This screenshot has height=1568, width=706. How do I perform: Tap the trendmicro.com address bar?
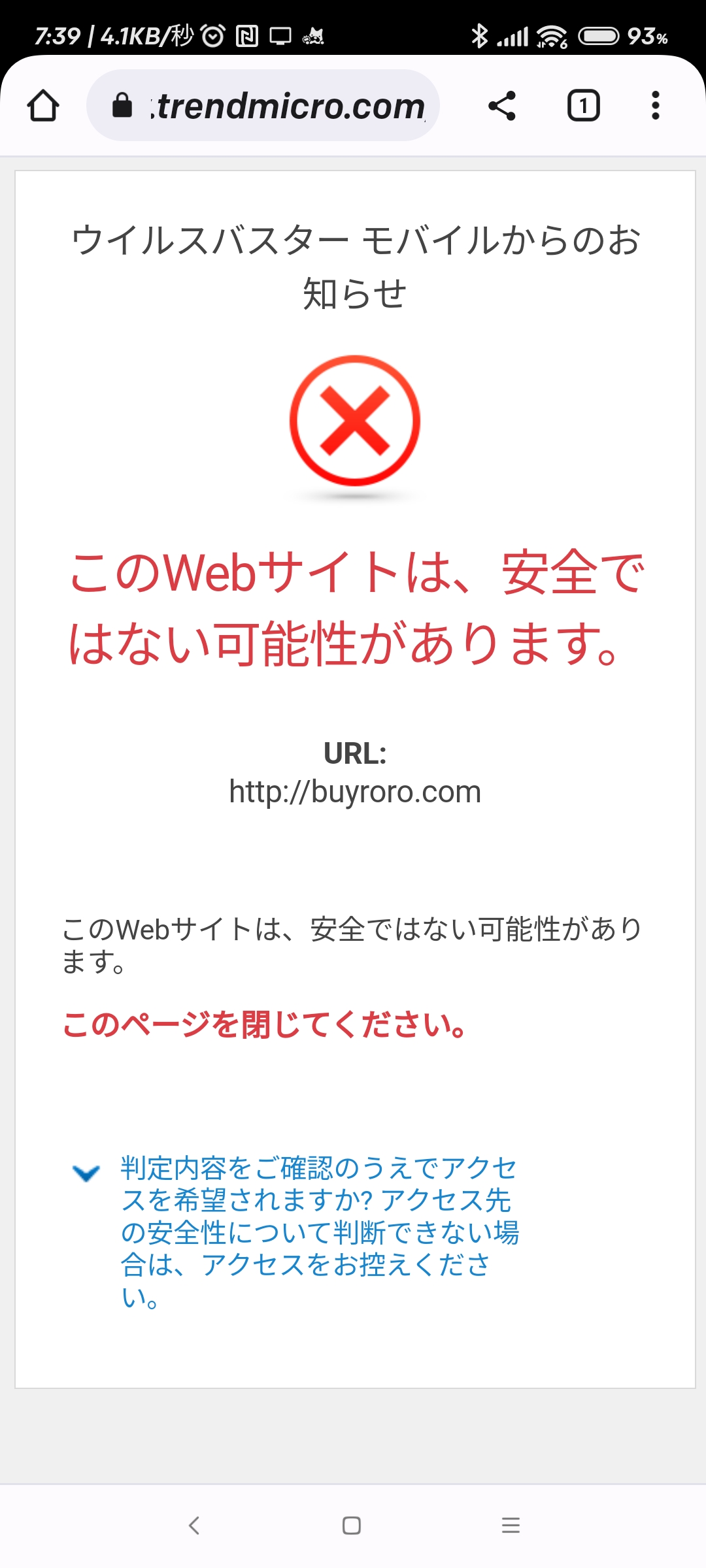275,106
